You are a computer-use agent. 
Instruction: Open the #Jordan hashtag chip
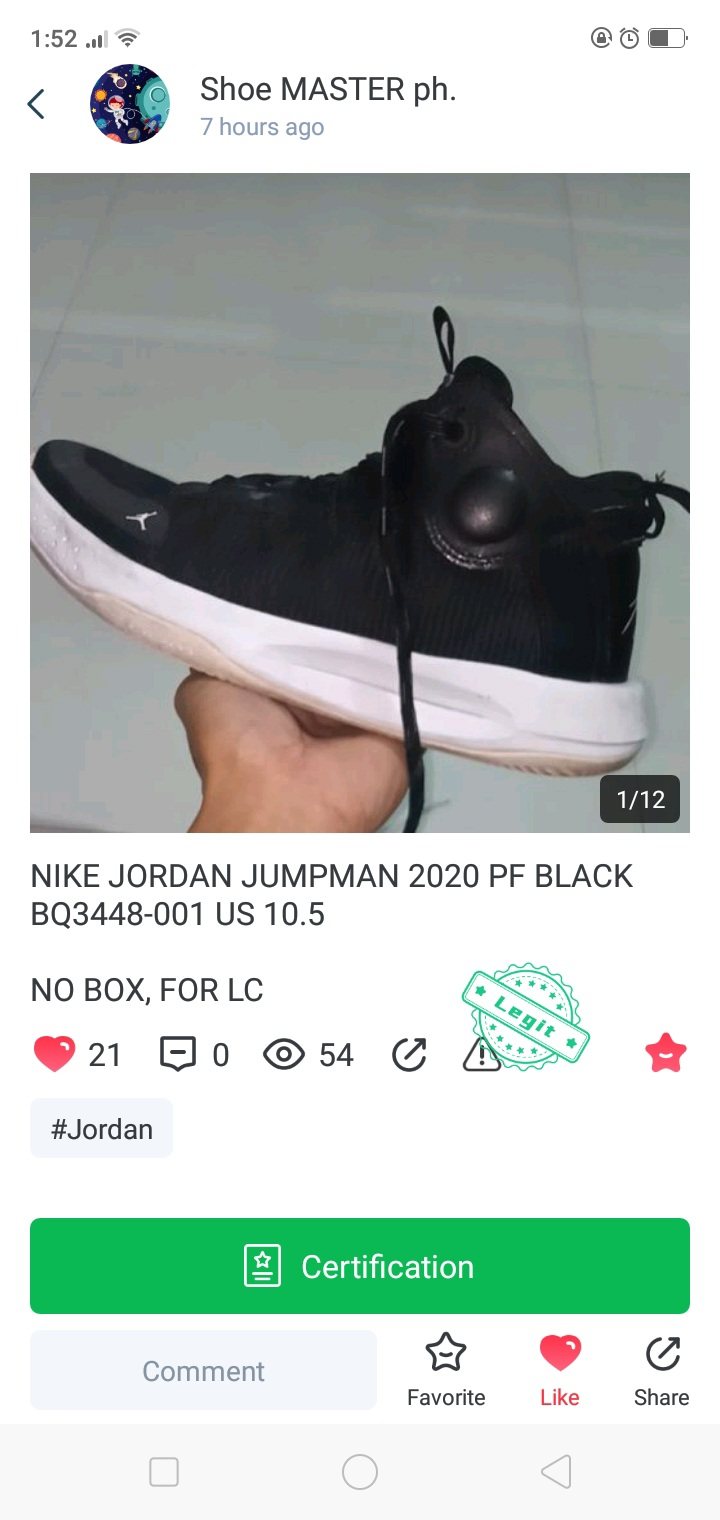tap(102, 1129)
